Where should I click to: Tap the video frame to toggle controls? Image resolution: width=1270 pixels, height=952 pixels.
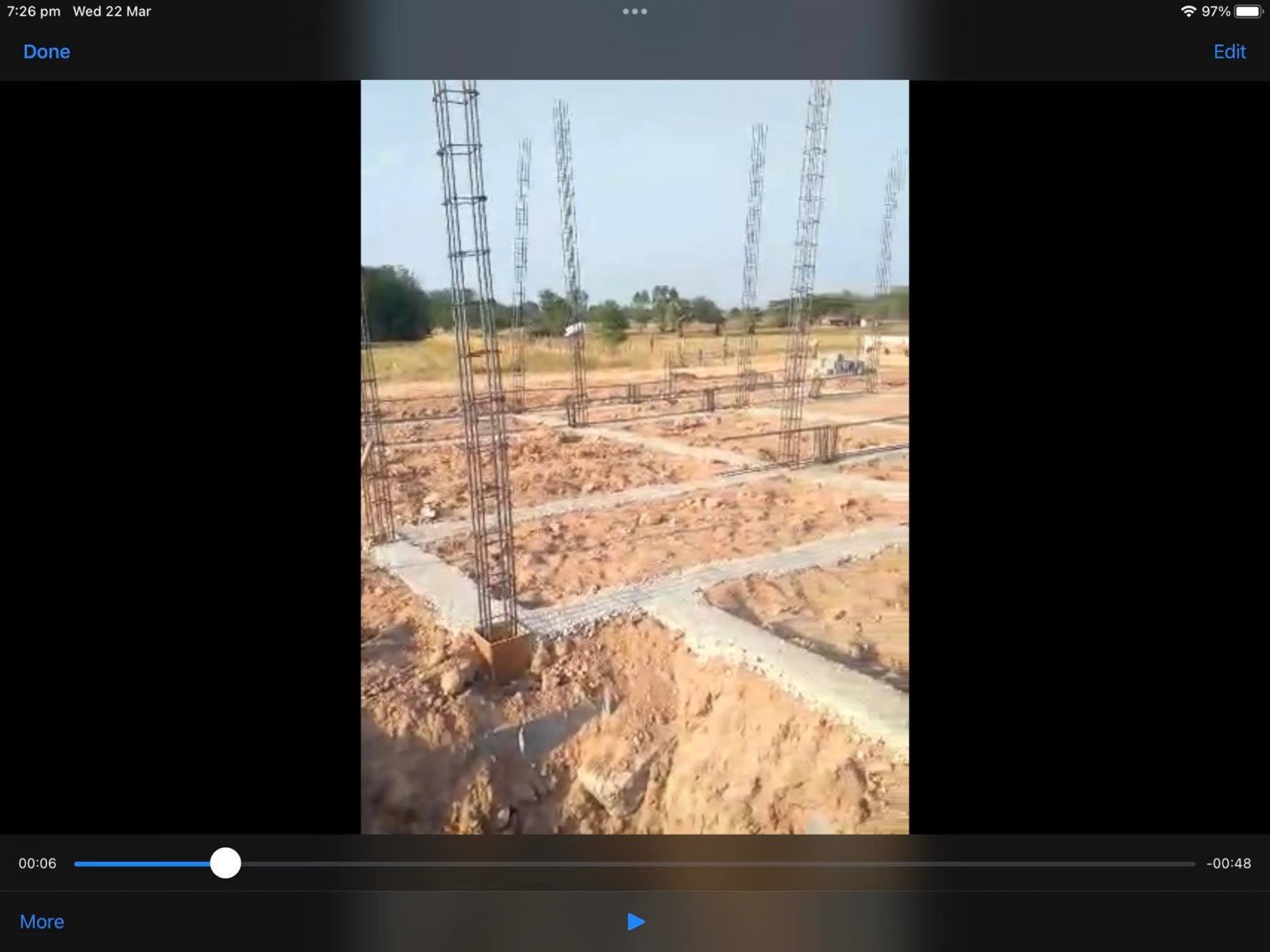click(635, 456)
